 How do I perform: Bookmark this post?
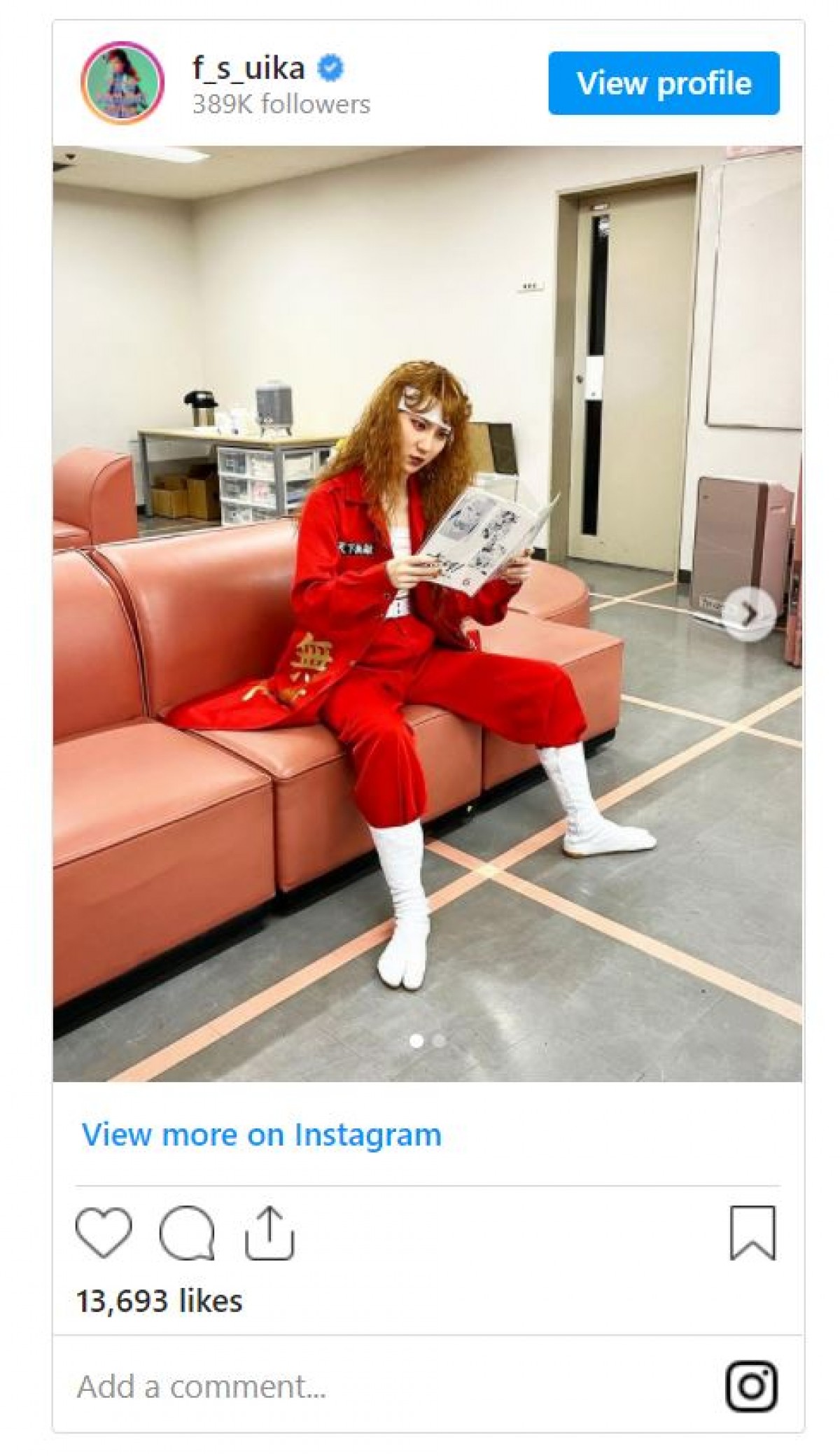click(752, 1233)
